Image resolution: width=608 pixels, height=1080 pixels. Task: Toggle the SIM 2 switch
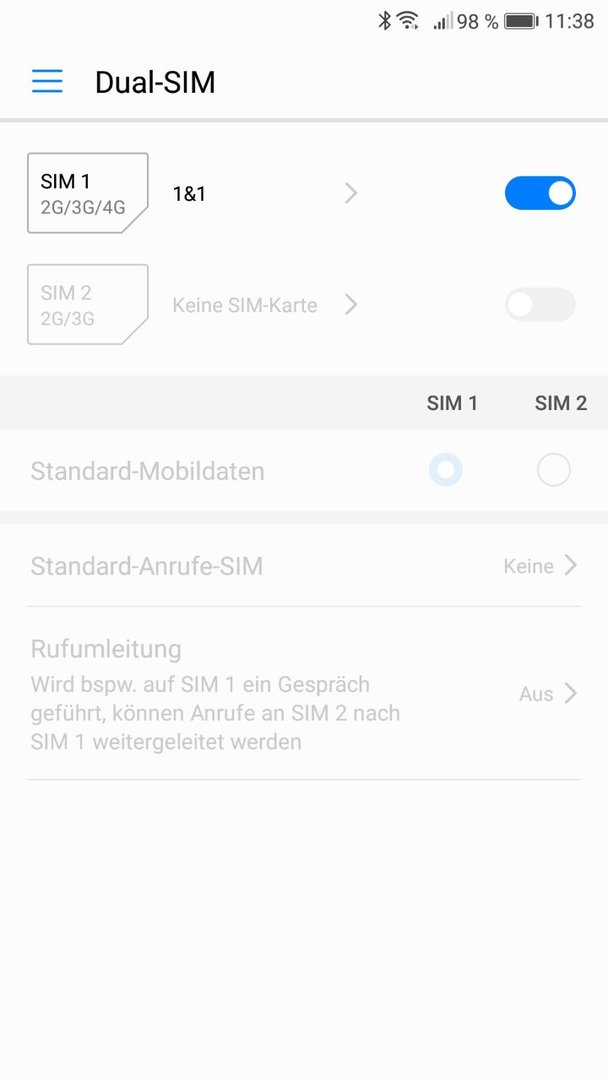(x=540, y=304)
